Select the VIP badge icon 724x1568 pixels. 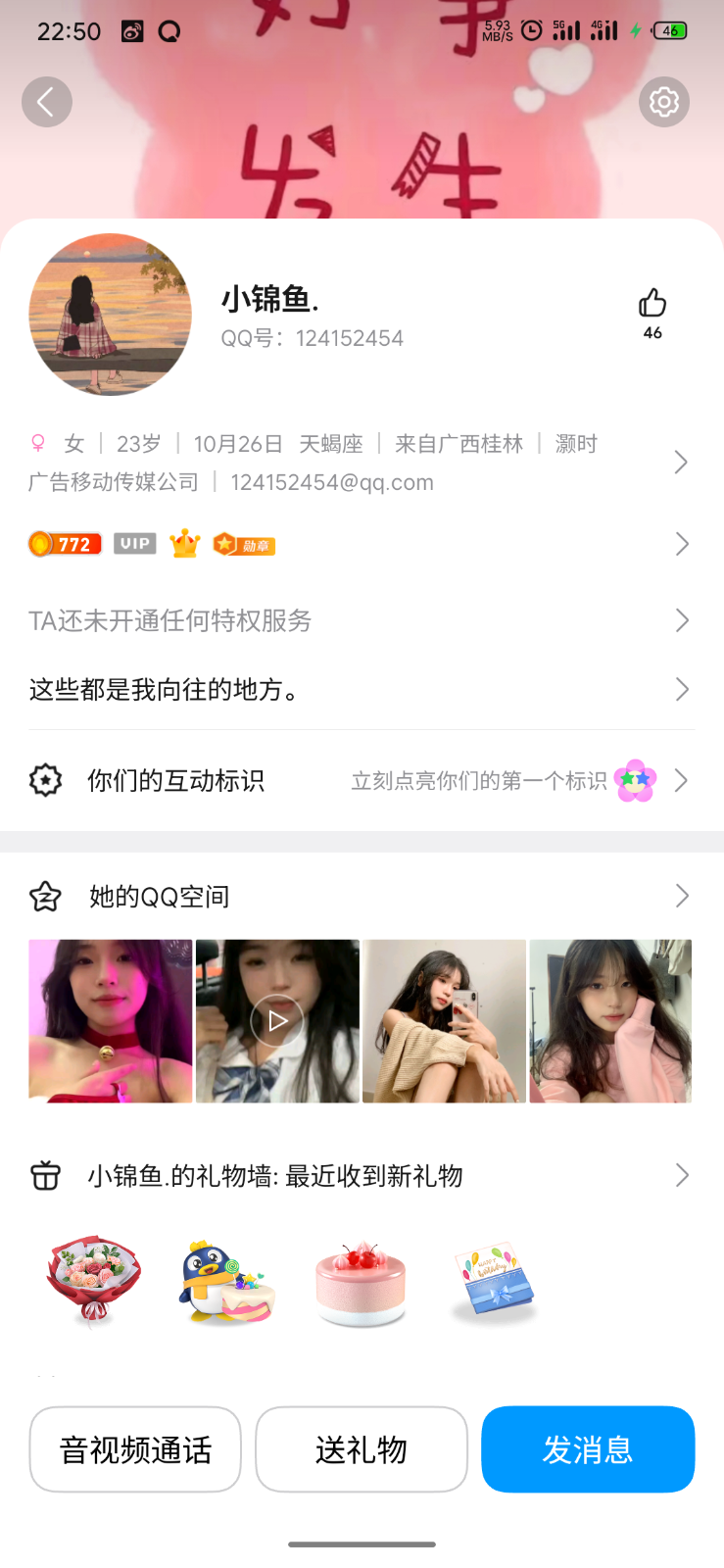134,544
